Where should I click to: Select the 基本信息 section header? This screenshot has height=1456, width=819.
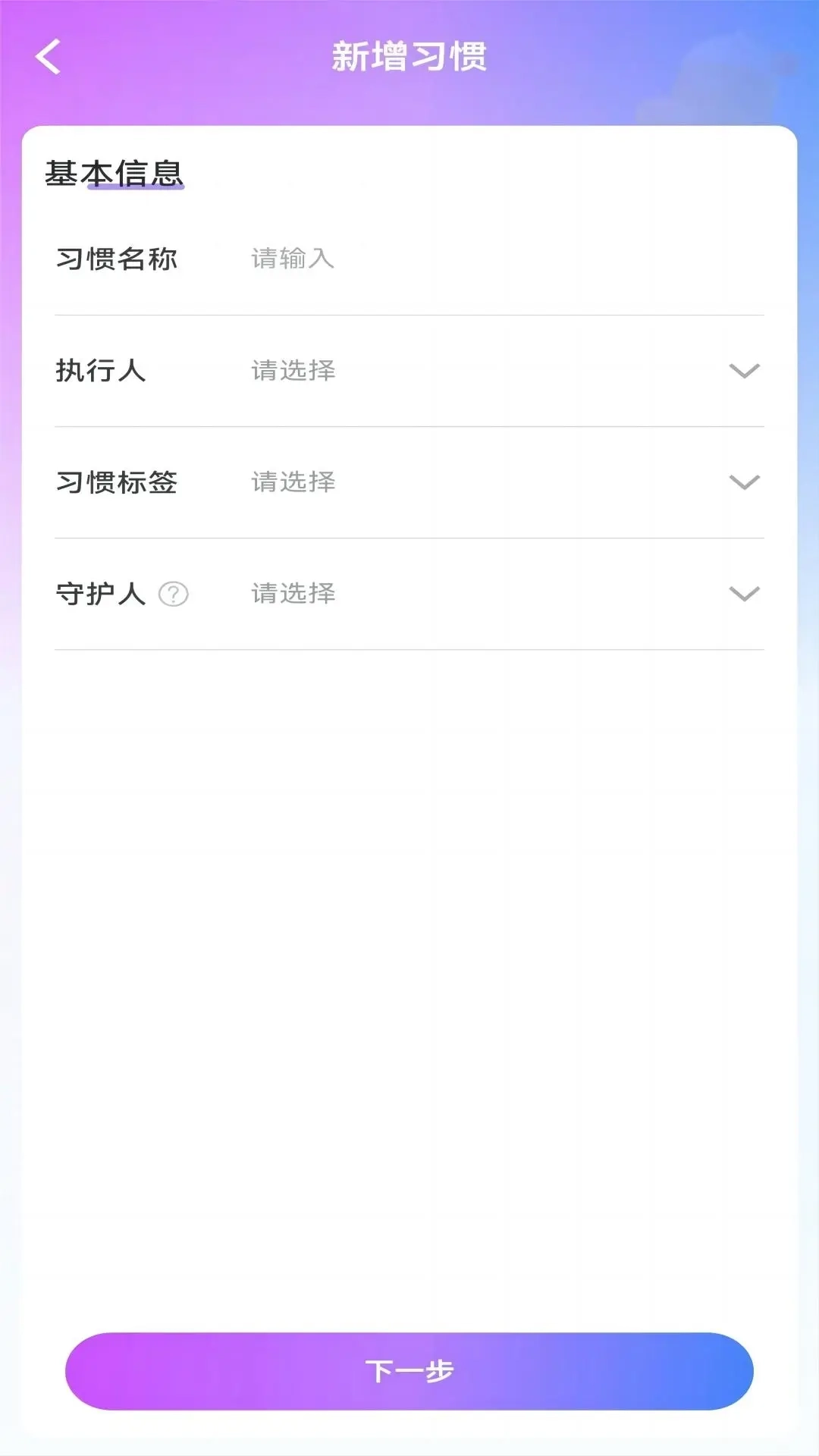115,173
